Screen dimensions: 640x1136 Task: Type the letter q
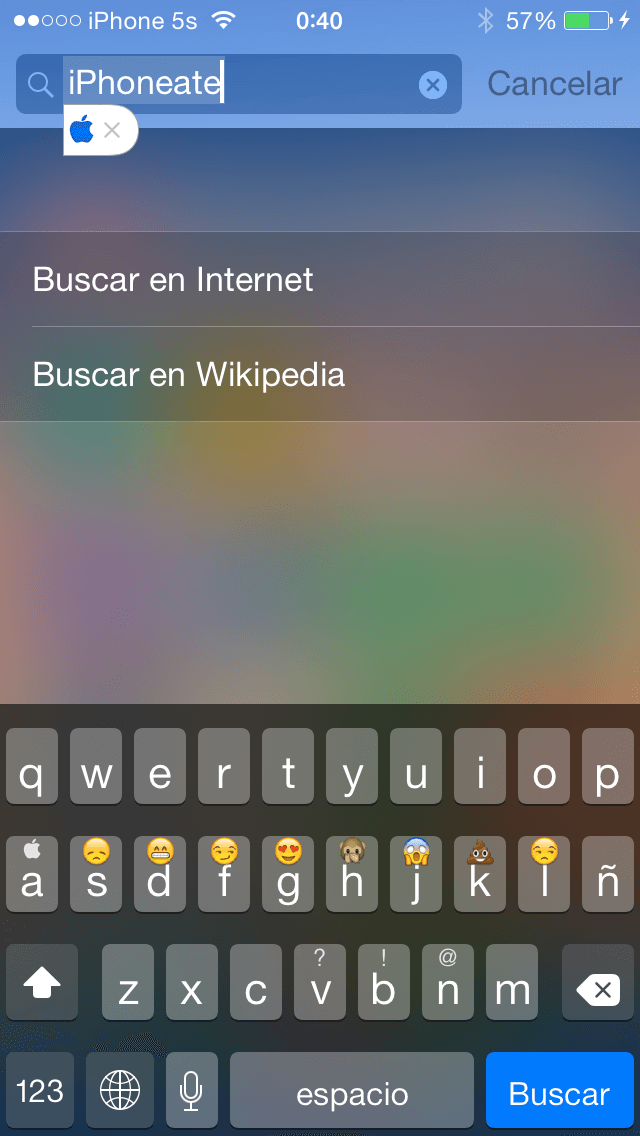pyautogui.click(x=32, y=768)
